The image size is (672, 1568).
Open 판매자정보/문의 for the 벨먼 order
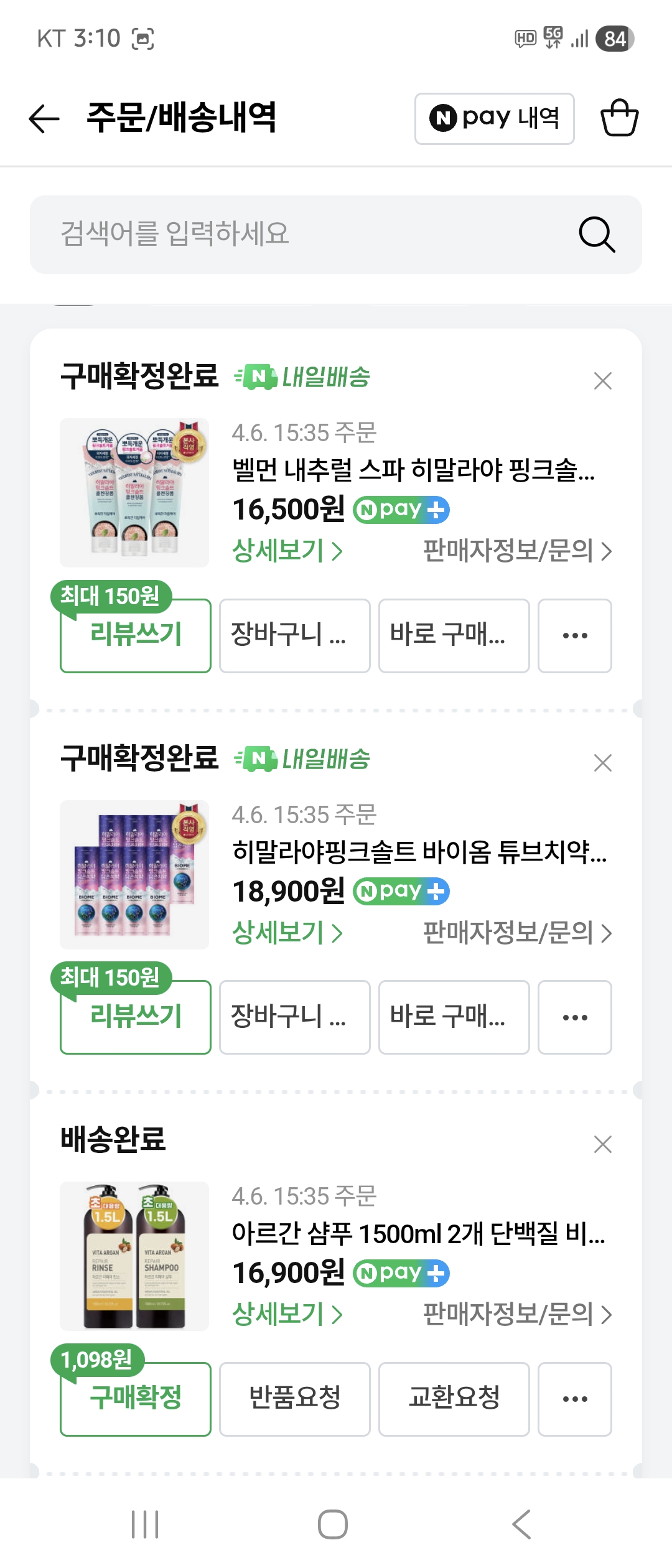point(517,551)
